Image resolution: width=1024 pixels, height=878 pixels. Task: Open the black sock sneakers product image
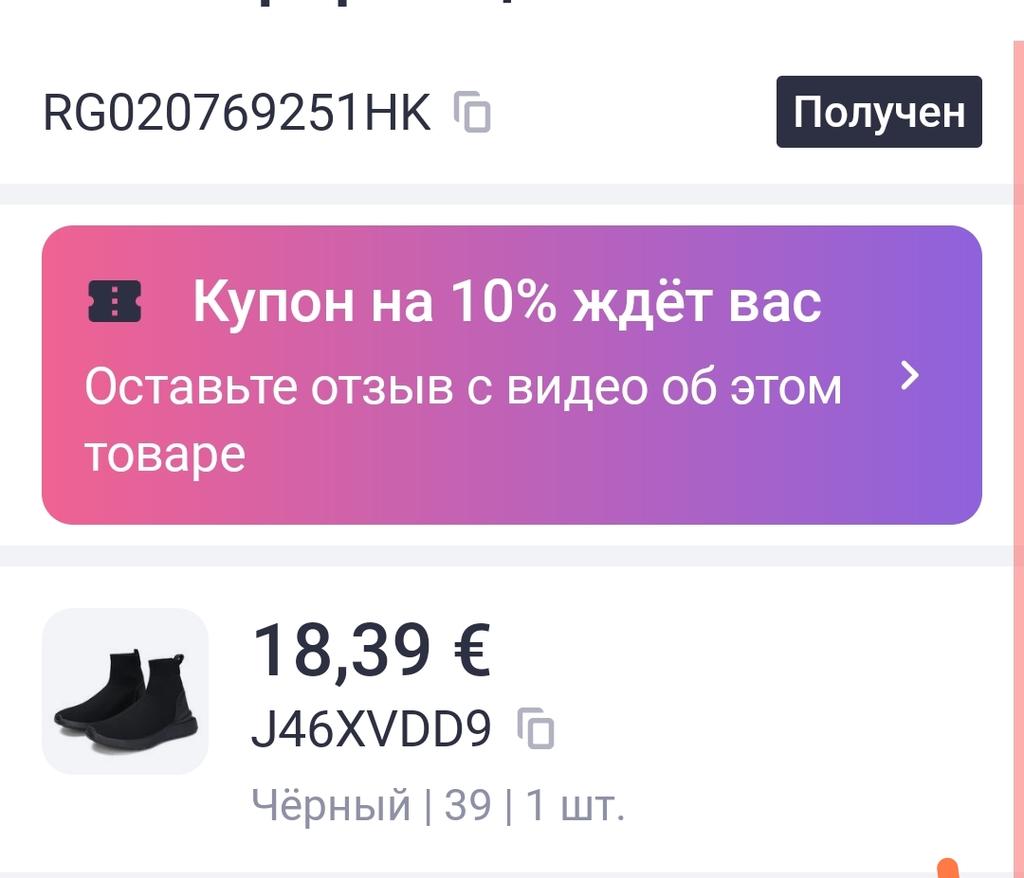coord(125,691)
